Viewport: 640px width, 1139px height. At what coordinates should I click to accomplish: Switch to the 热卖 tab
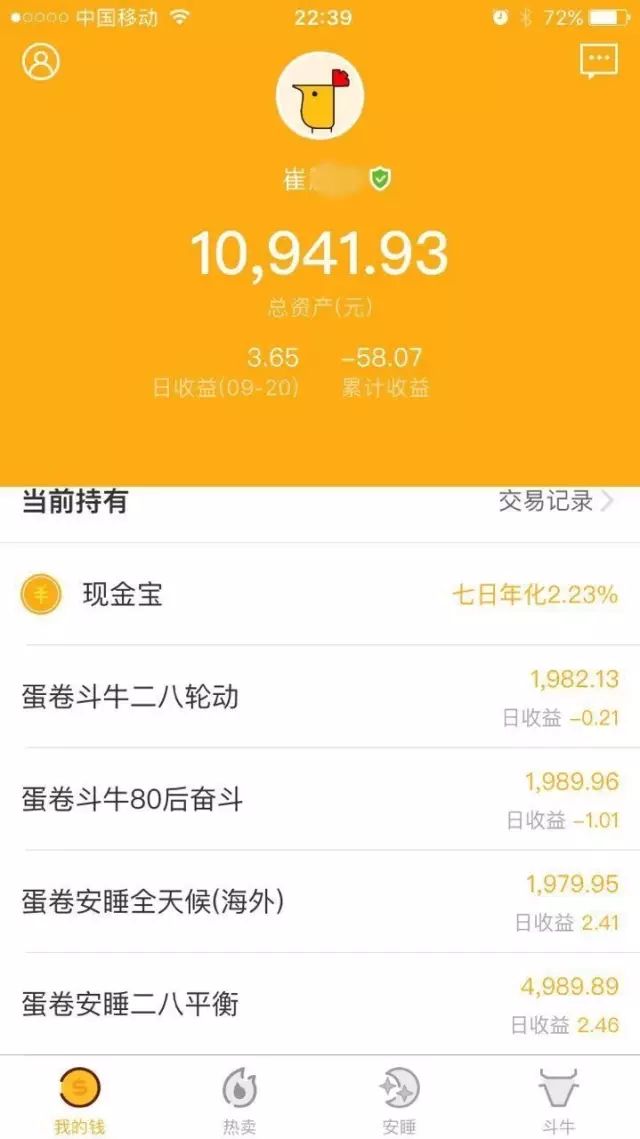click(x=240, y=1100)
